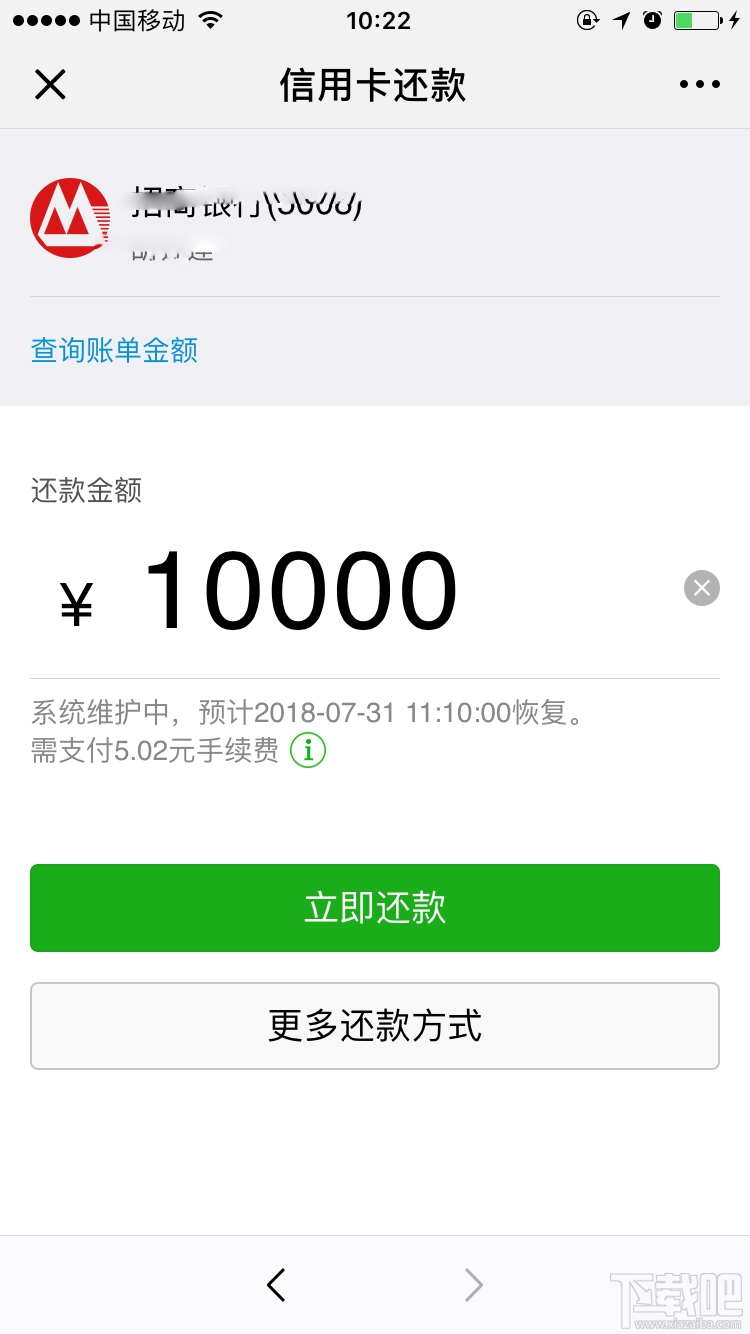Go back using the left chevron arrow
This screenshot has height=1334, width=750.
276,1285
